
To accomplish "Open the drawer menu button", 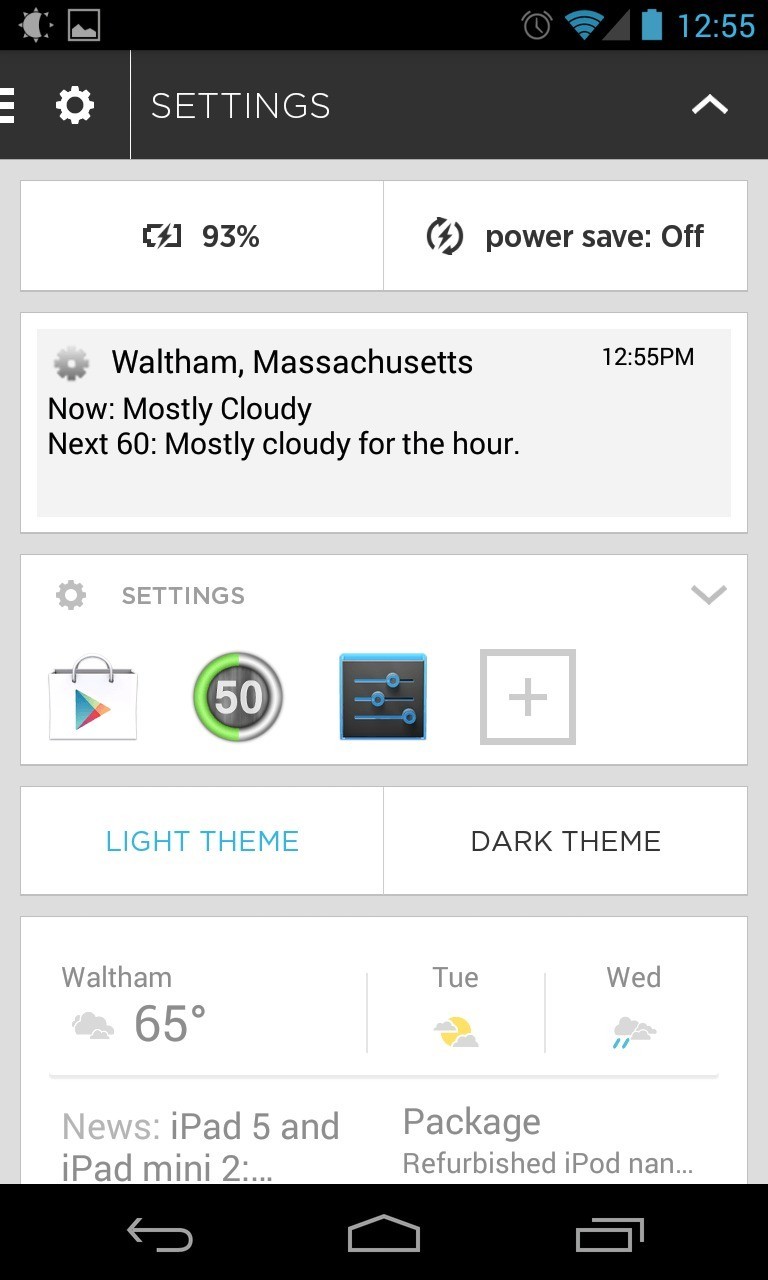I will tap(8, 105).
